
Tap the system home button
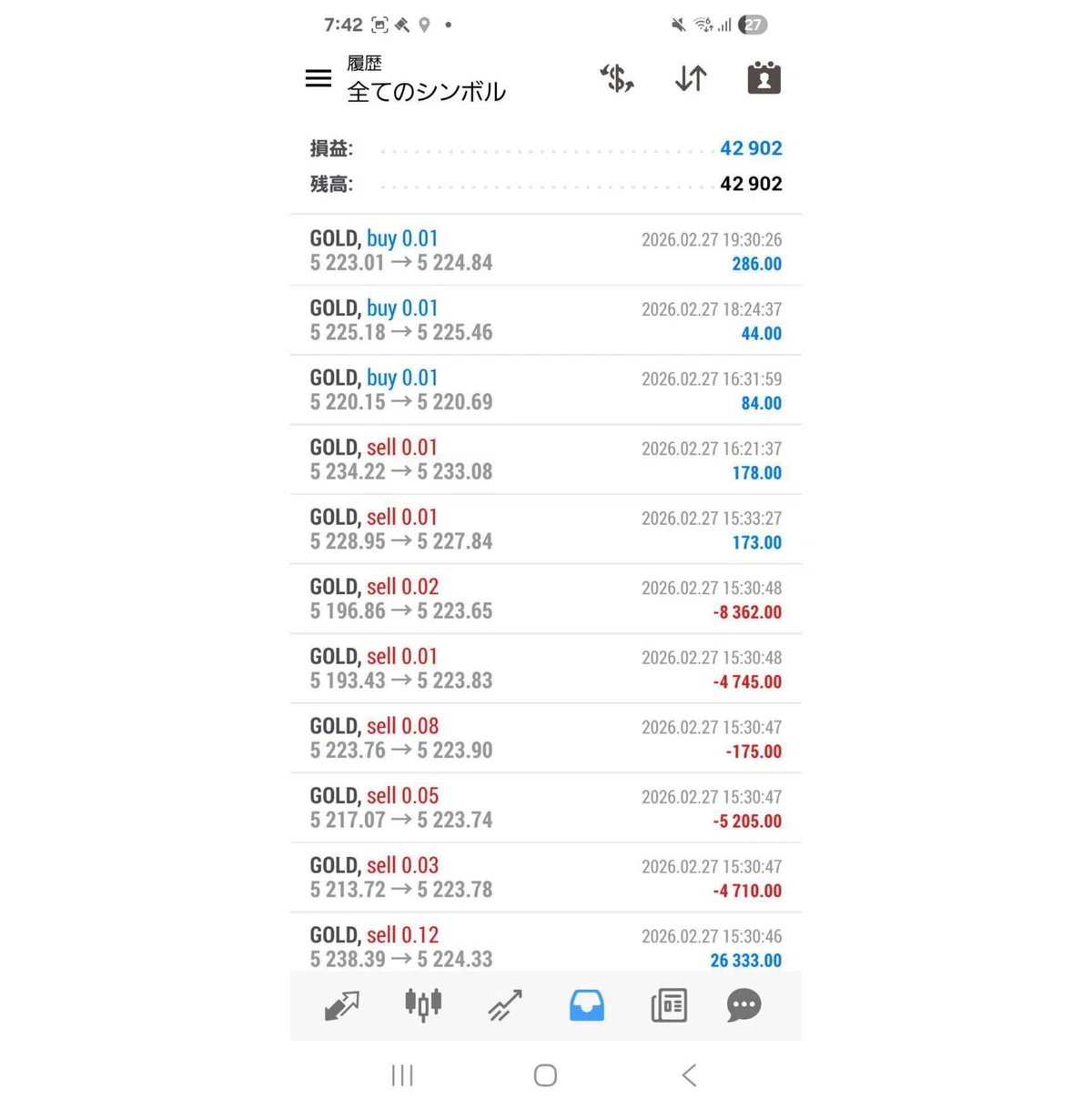545,1075
